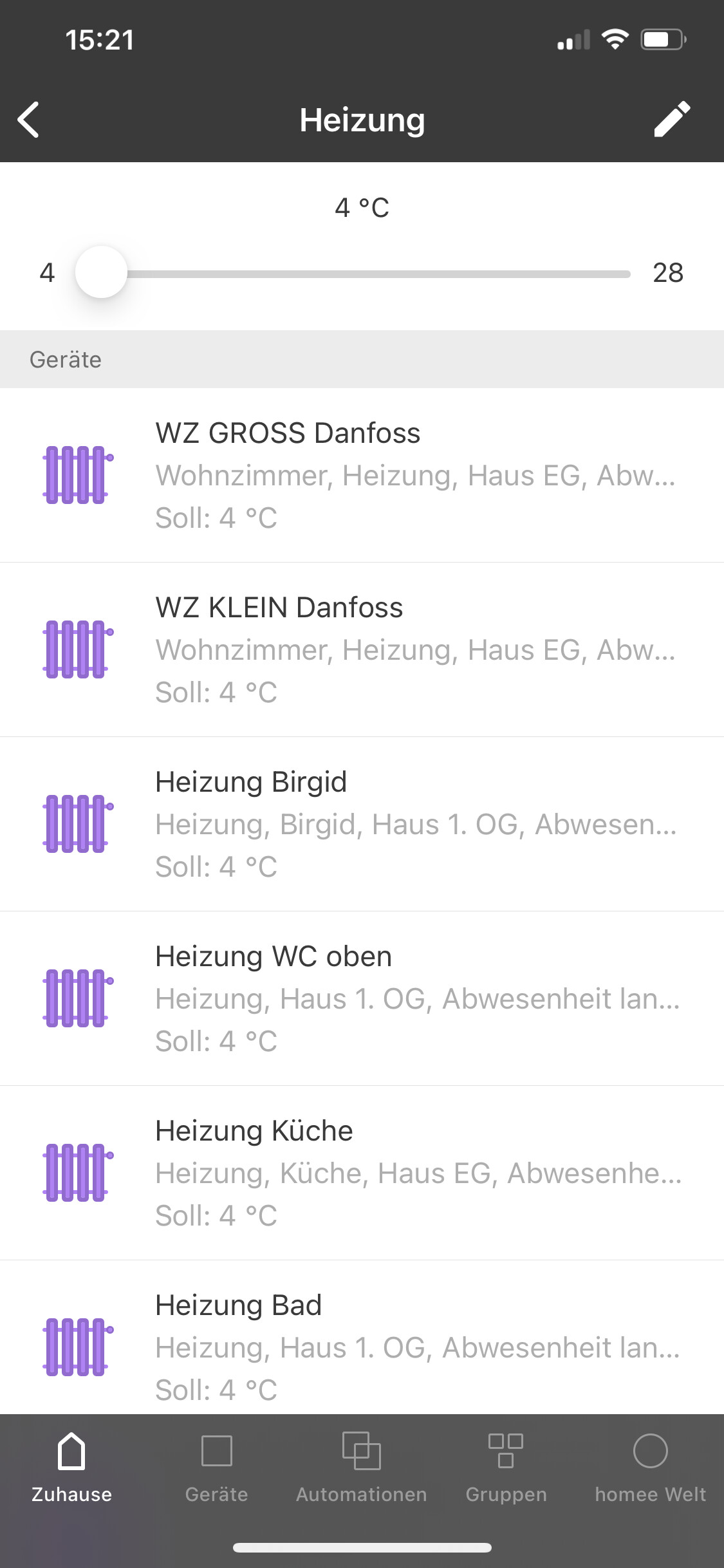Select the Heizung Birgid row
Image resolution: width=724 pixels, height=1568 pixels.
[362, 824]
